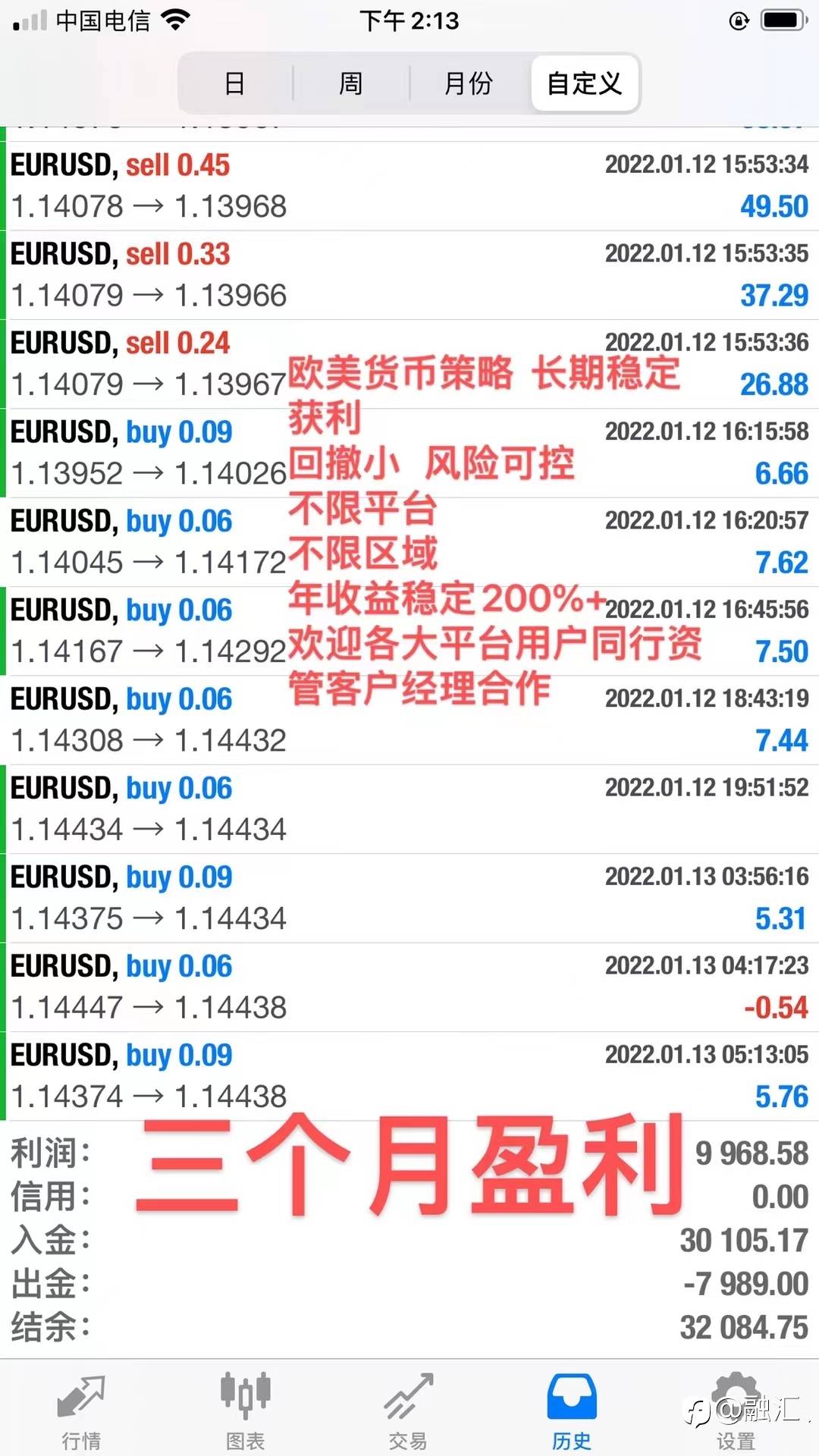The width and height of the screenshot is (819, 1456).
Task: Switch to the 日 period tab
Action: 235,83
